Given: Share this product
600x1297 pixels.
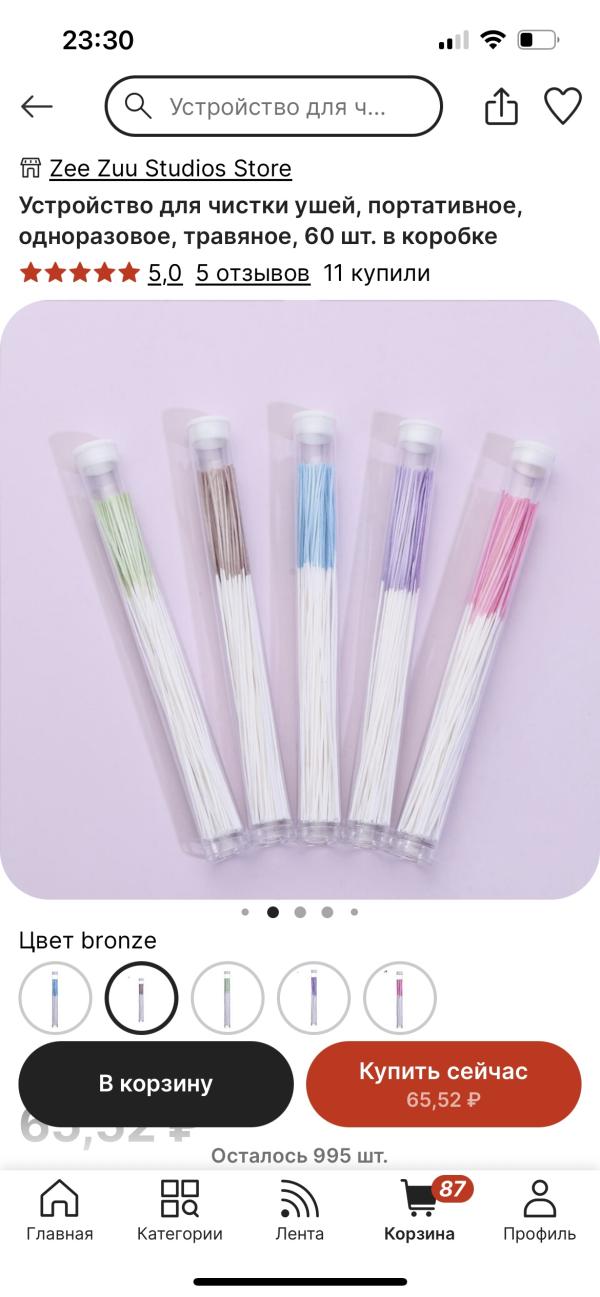Looking at the screenshot, I should coord(501,107).
